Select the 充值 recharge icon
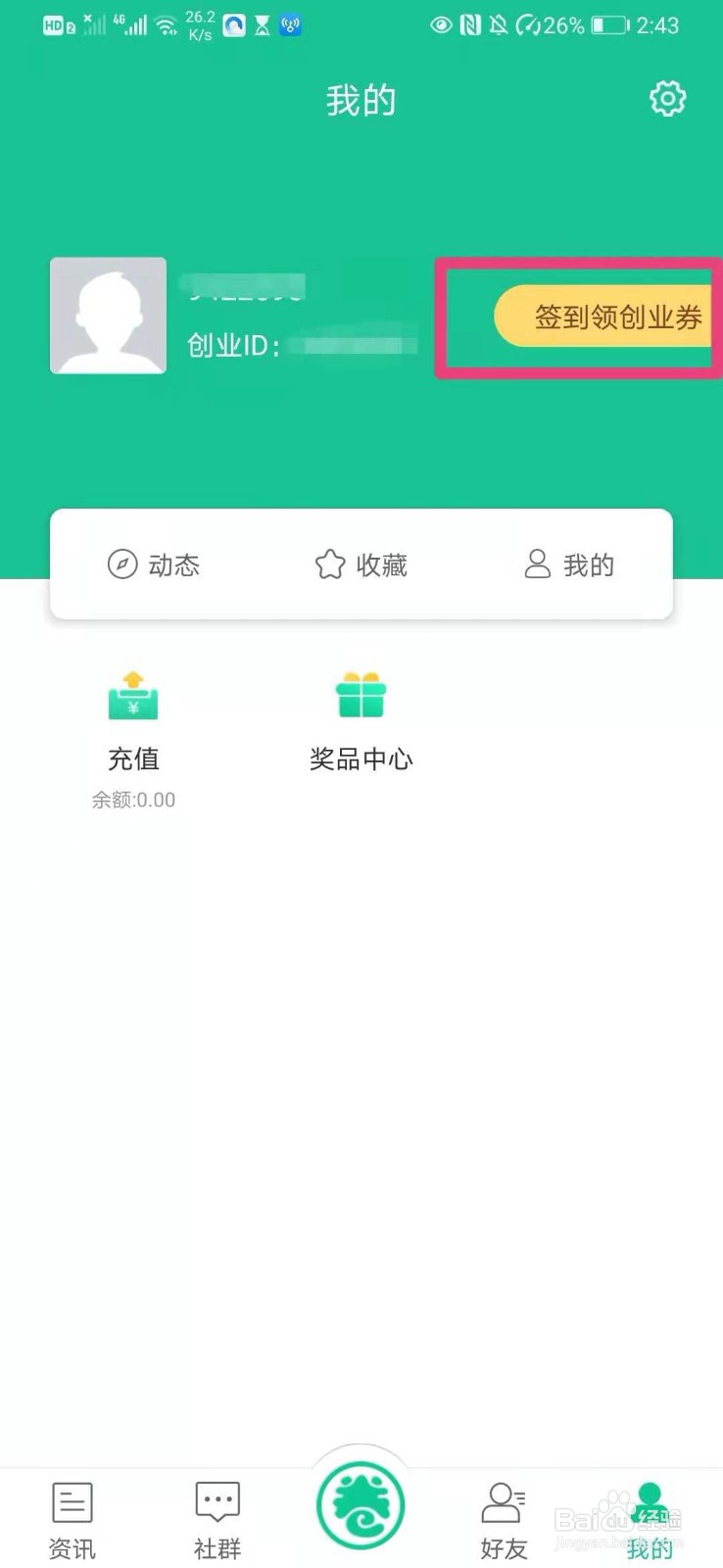This screenshot has width=723, height=1568. pos(132,698)
